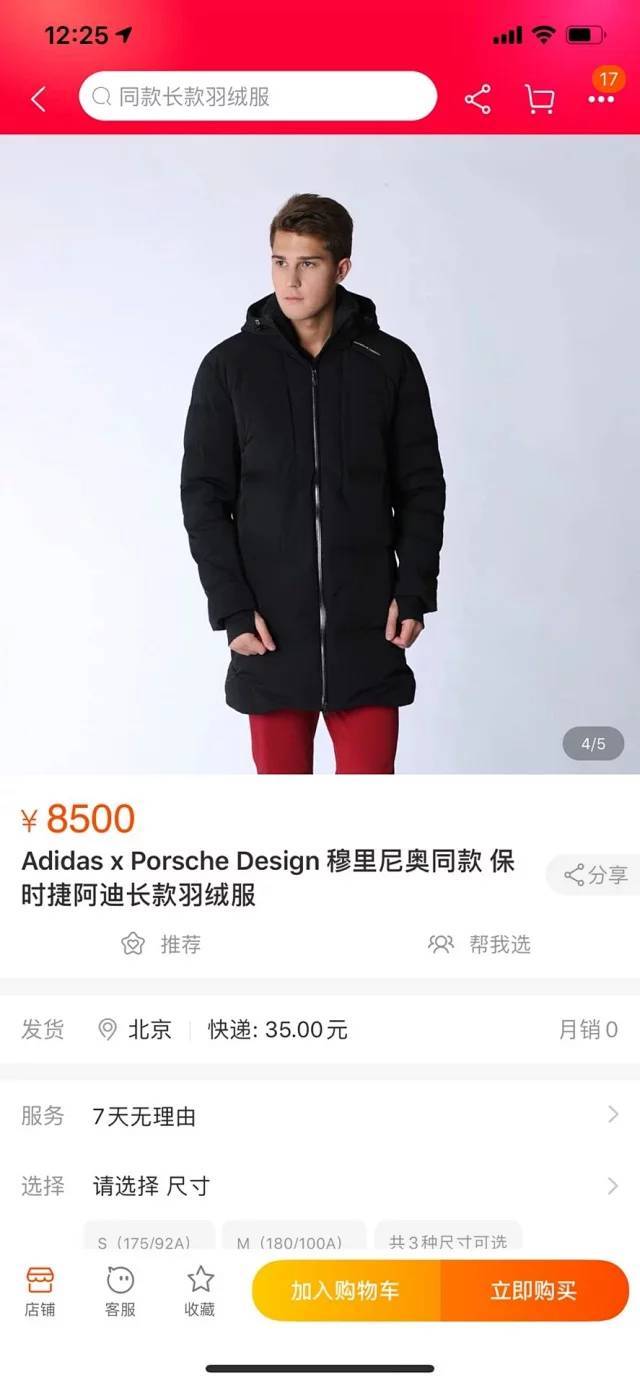Tap 立即购买 to buy now
640x1385 pixels.
pos(534,1290)
